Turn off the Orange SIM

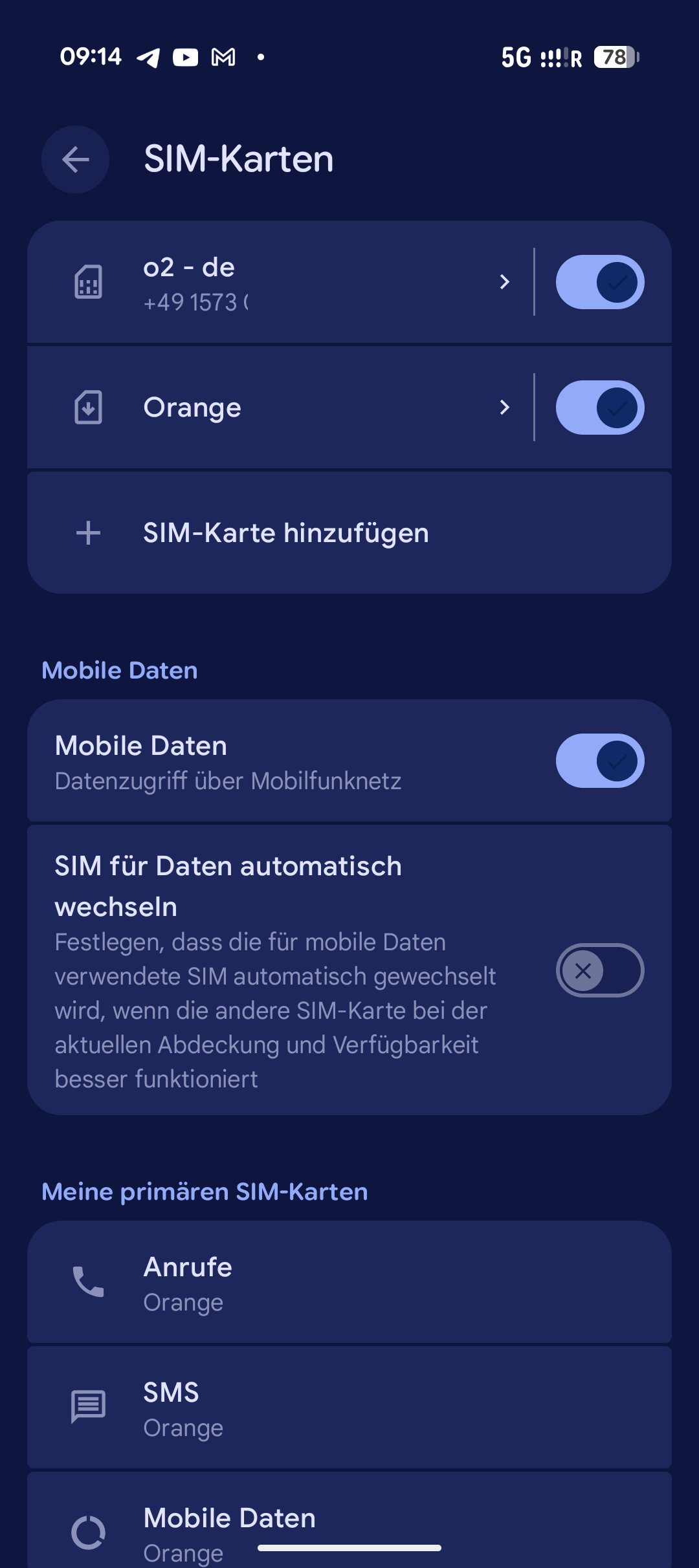(599, 408)
